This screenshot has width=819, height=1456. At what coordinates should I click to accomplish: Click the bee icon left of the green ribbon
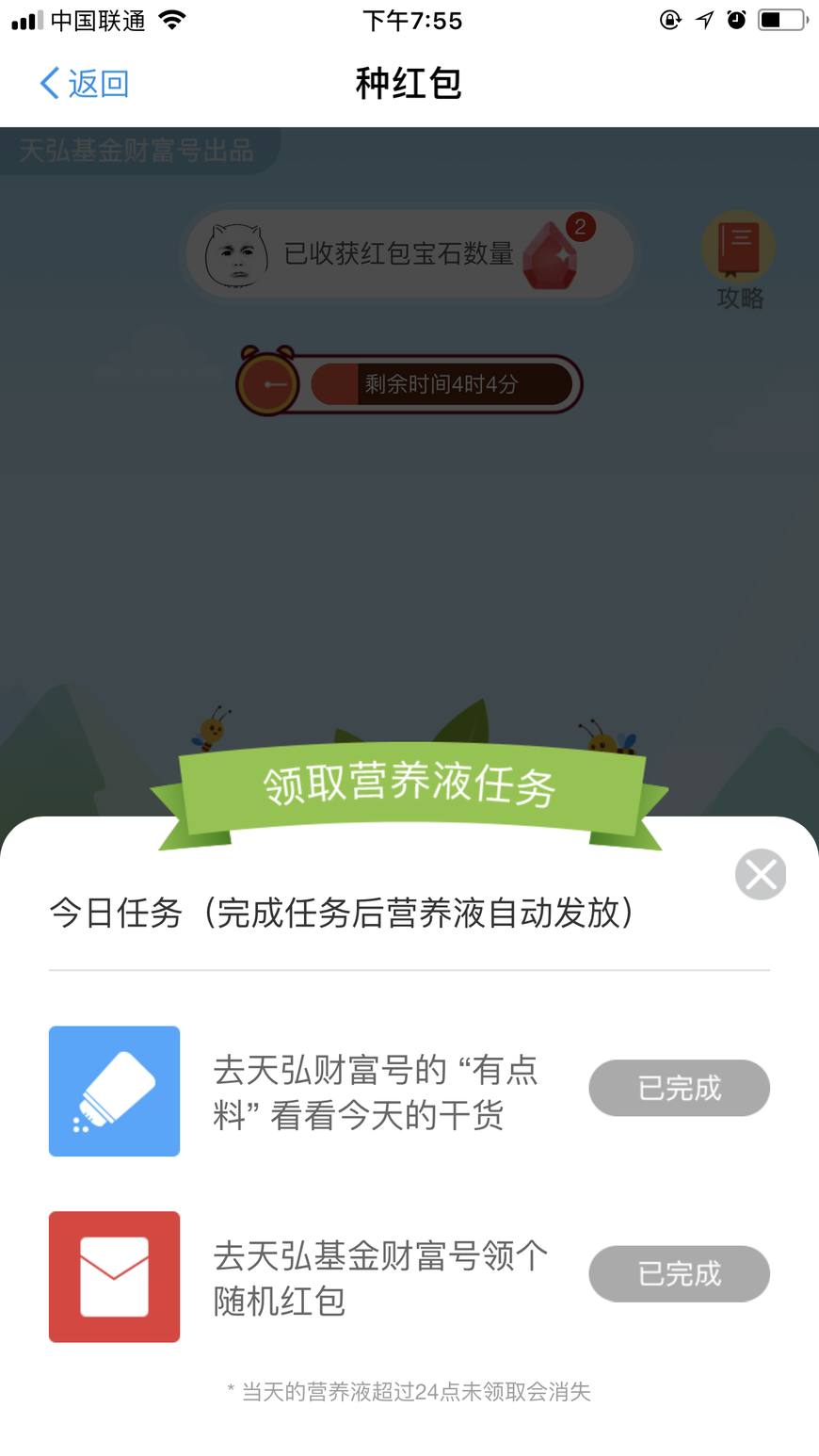tap(214, 730)
